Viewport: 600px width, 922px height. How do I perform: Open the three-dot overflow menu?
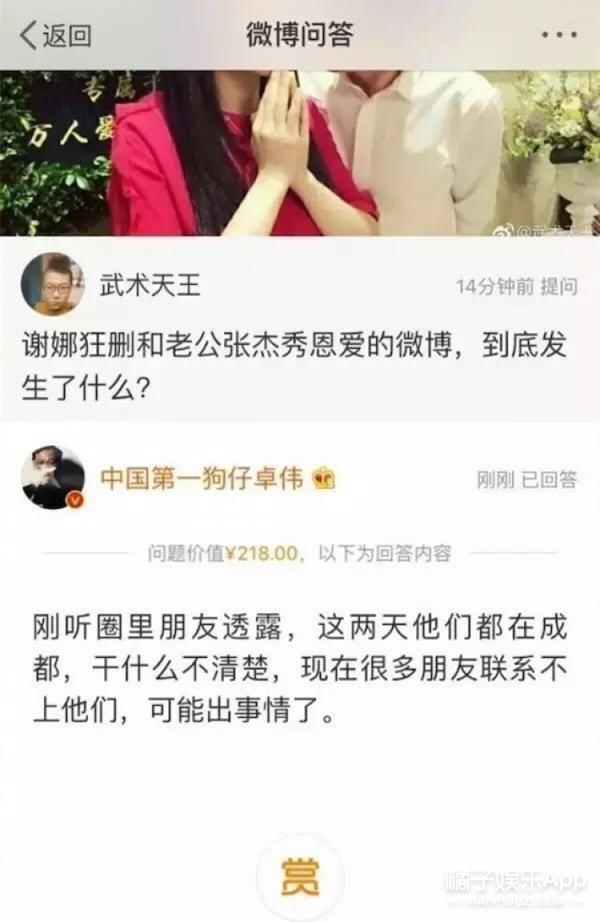558,34
